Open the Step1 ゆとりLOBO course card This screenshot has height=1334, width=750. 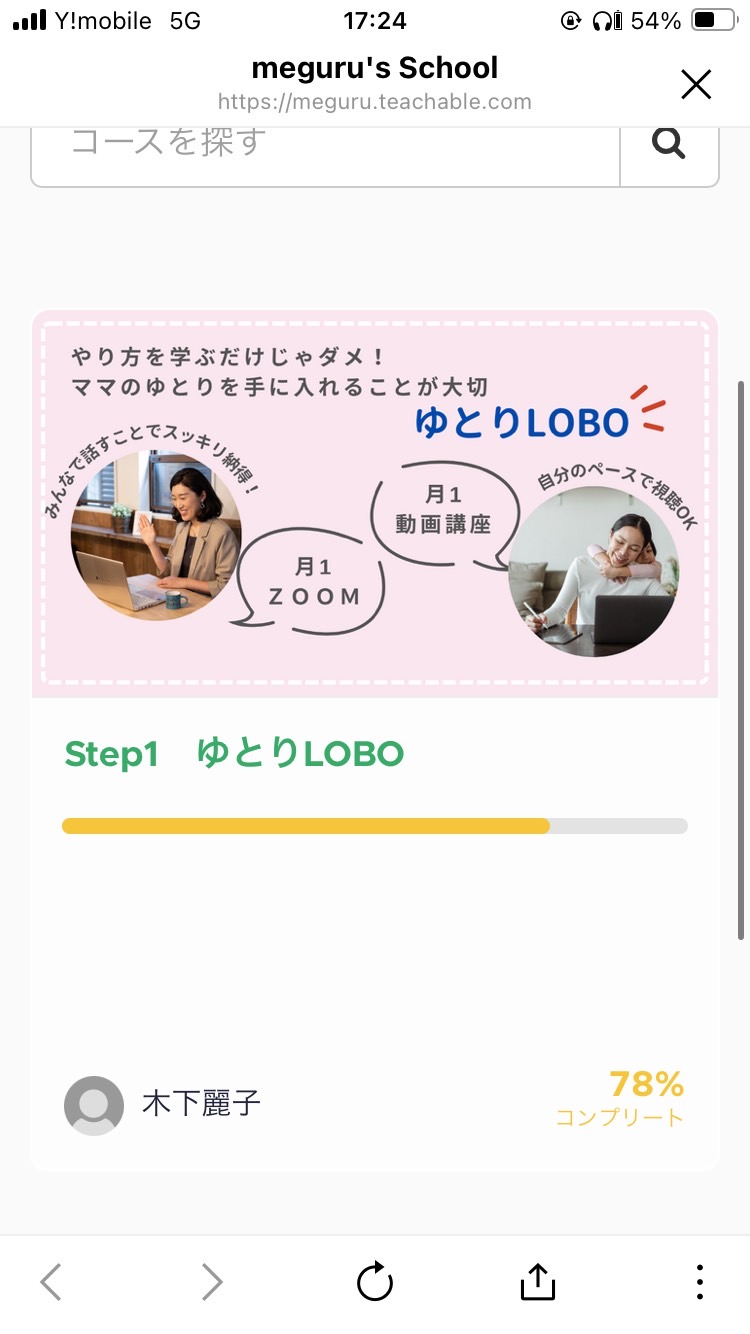[375, 740]
